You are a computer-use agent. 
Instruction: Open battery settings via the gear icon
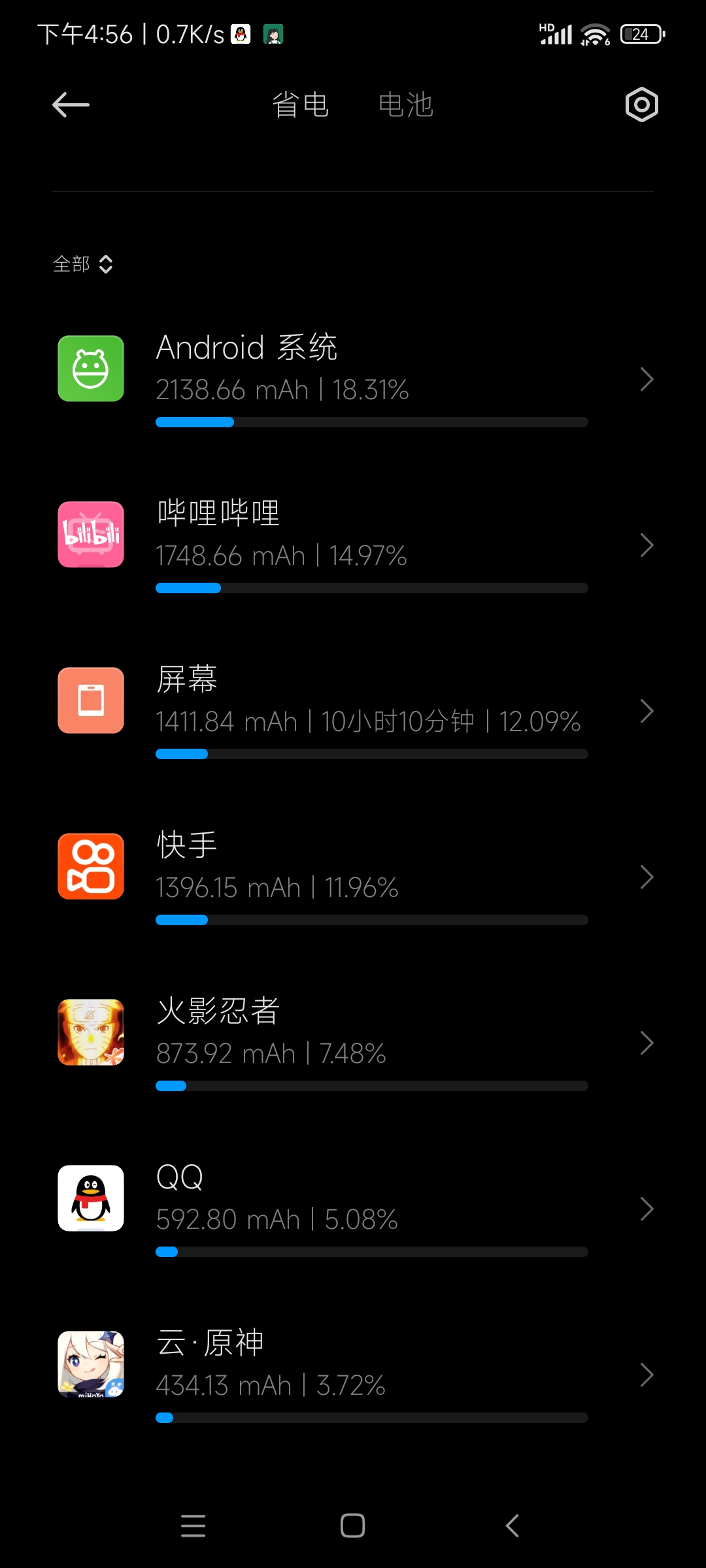pyautogui.click(x=641, y=105)
